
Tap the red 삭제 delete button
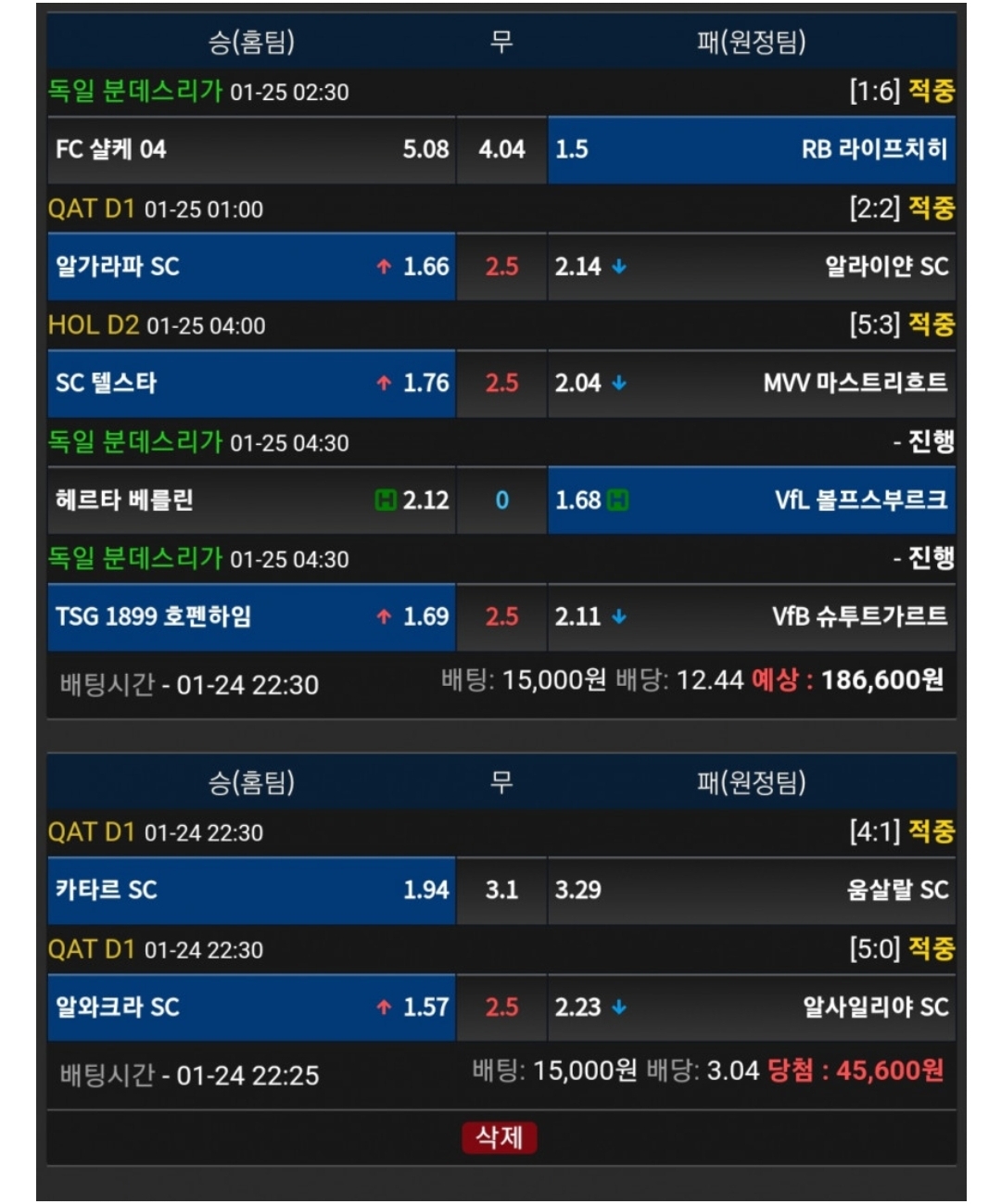click(500, 1137)
